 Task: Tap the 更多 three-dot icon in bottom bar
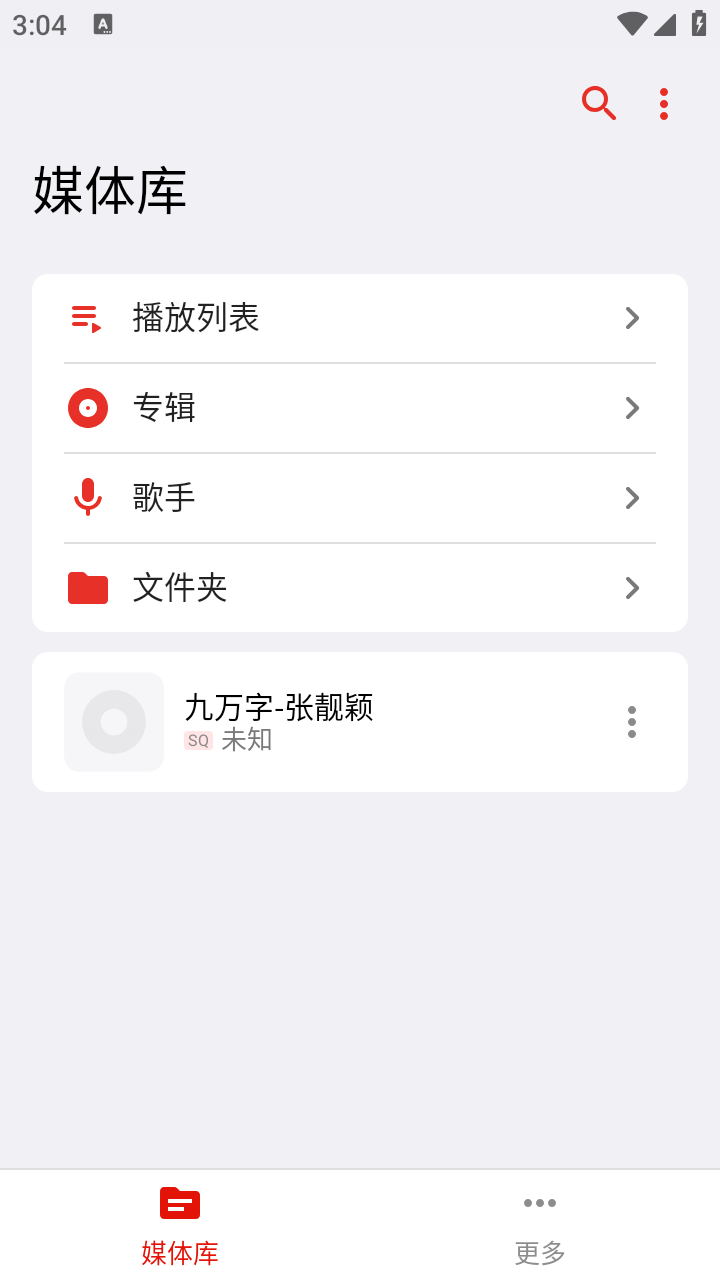pyautogui.click(x=539, y=1204)
